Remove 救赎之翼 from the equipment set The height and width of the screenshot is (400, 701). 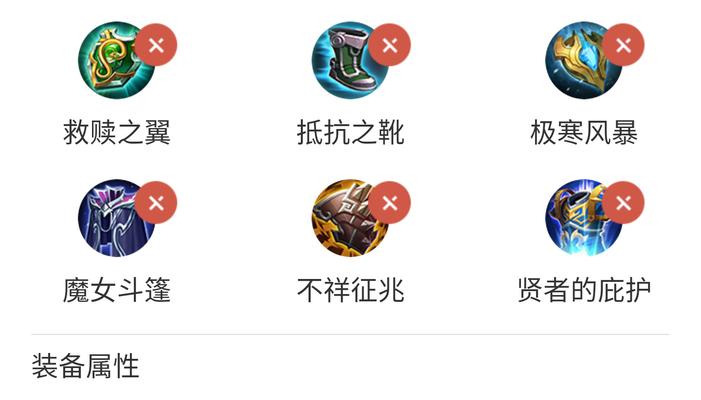[x=156, y=45]
